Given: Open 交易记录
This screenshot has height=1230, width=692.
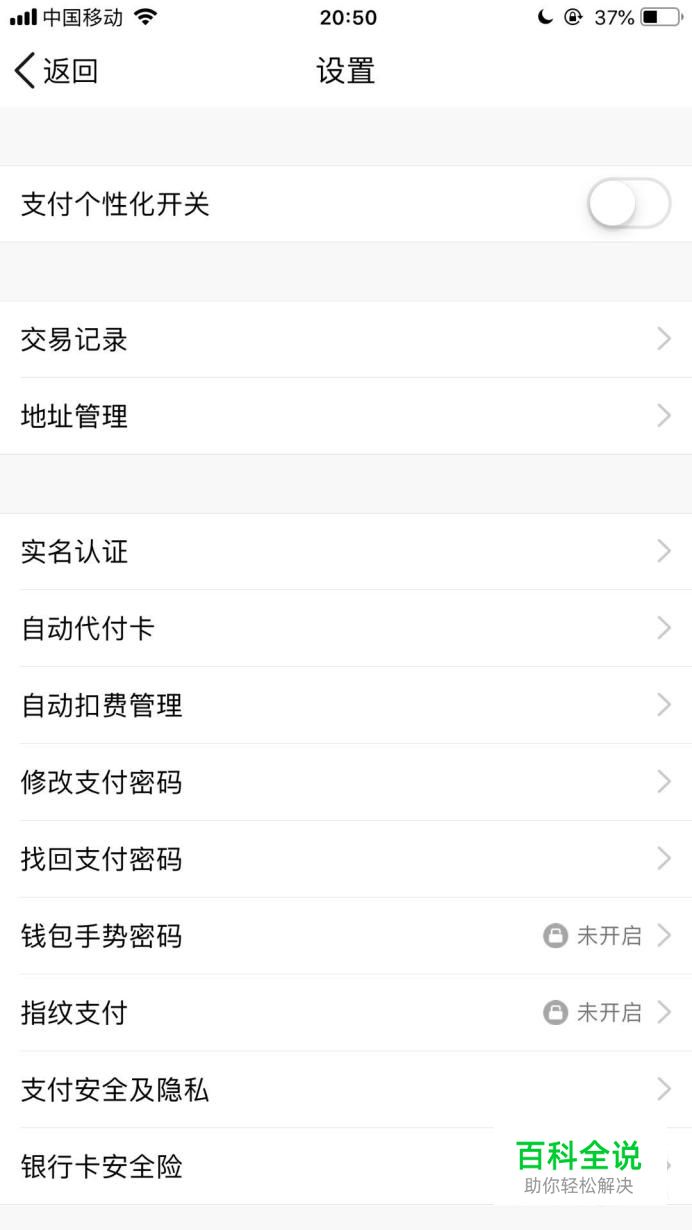Looking at the screenshot, I should pos(346,340).
